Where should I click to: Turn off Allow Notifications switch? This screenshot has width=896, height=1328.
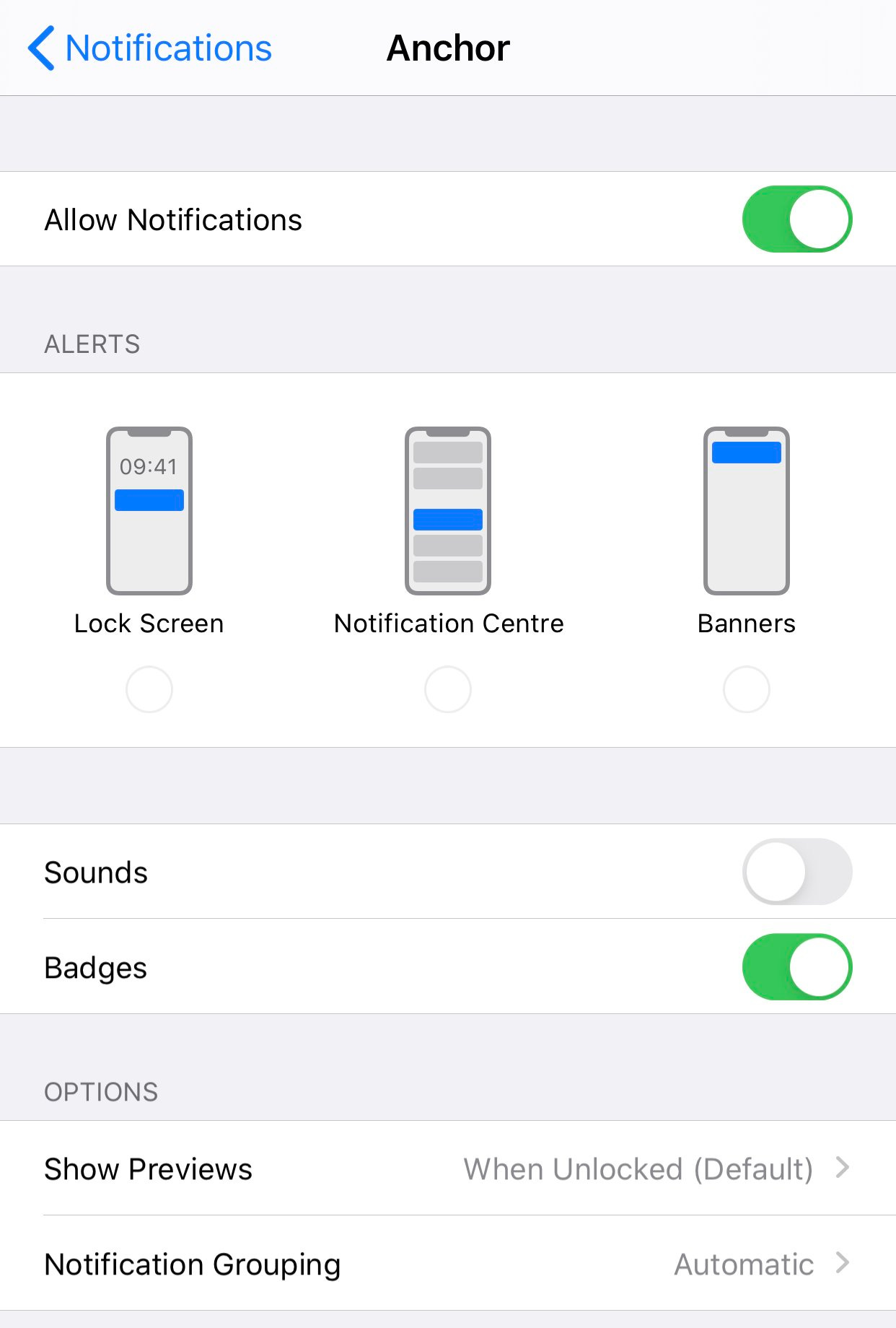tap(796, 219)
